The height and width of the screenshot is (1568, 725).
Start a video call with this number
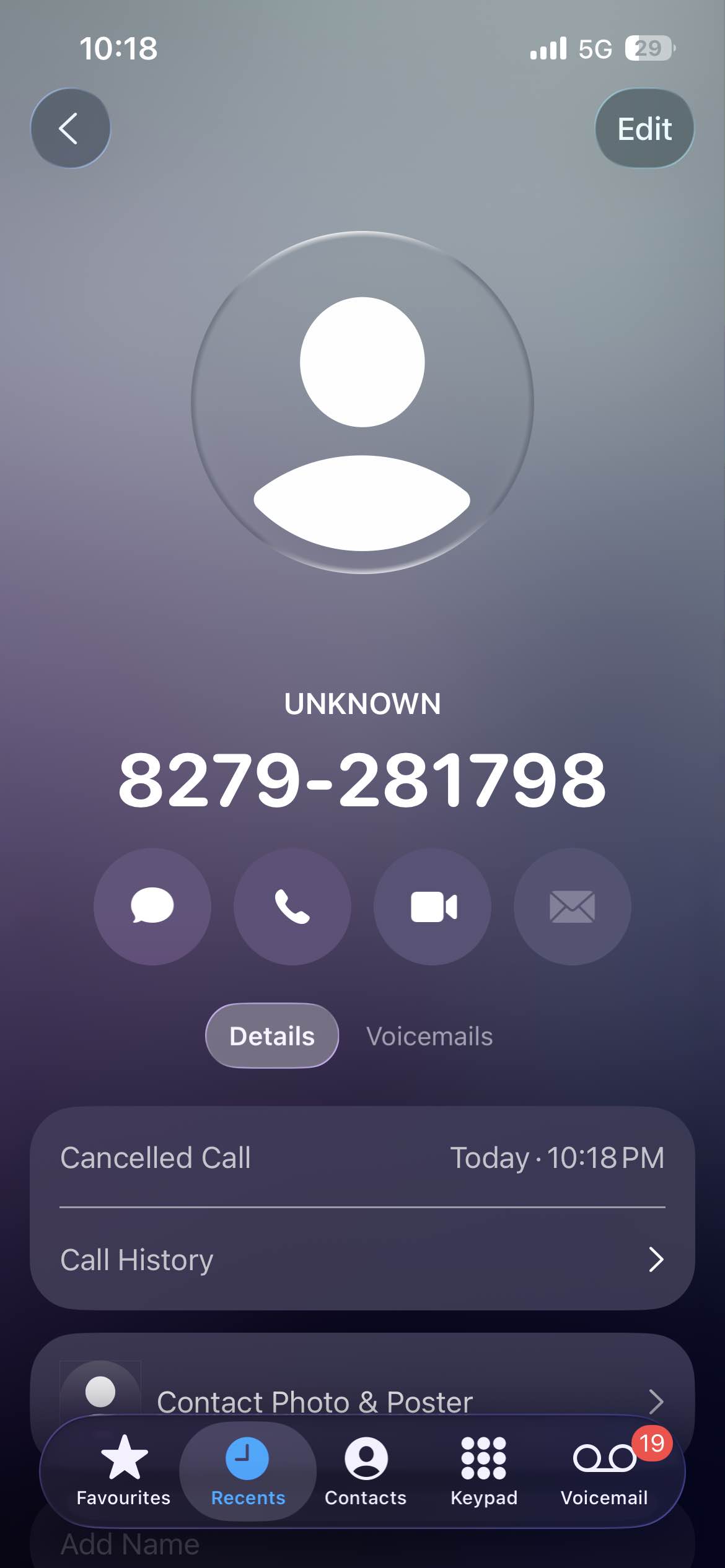(433, 906)
